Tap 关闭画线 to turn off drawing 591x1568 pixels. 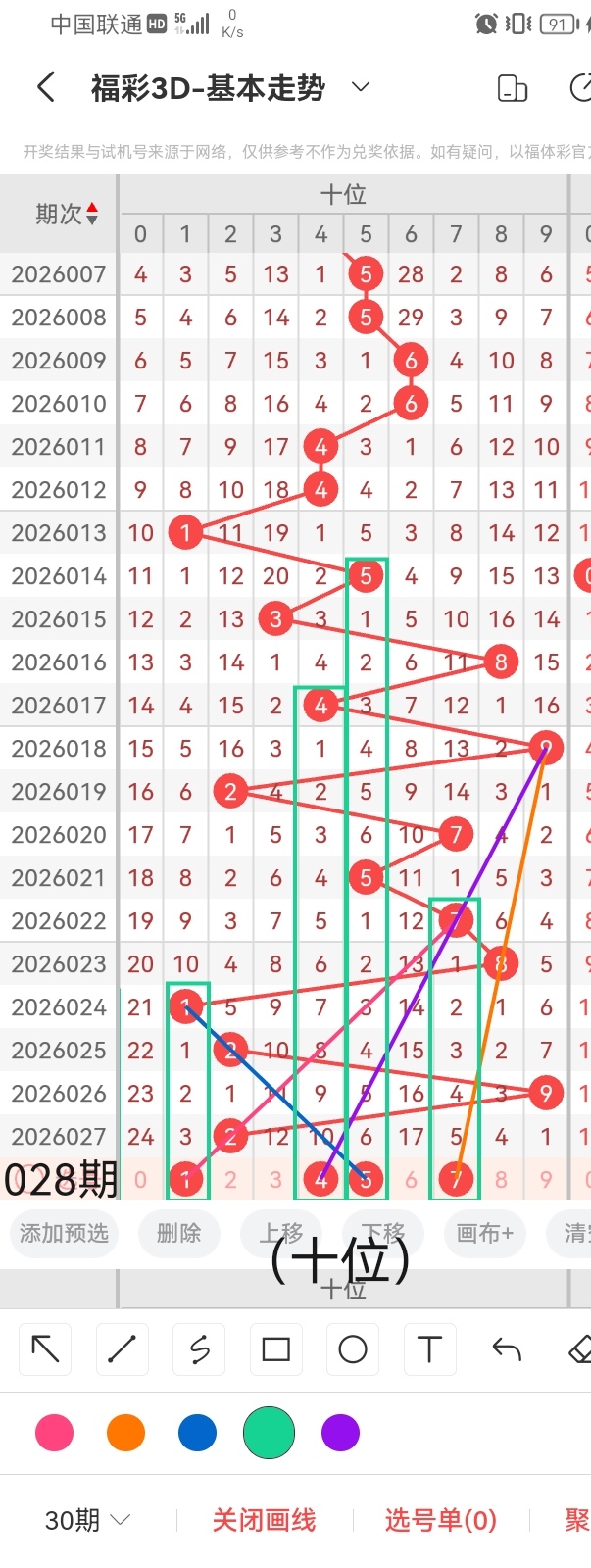[x=264, y=1520]
